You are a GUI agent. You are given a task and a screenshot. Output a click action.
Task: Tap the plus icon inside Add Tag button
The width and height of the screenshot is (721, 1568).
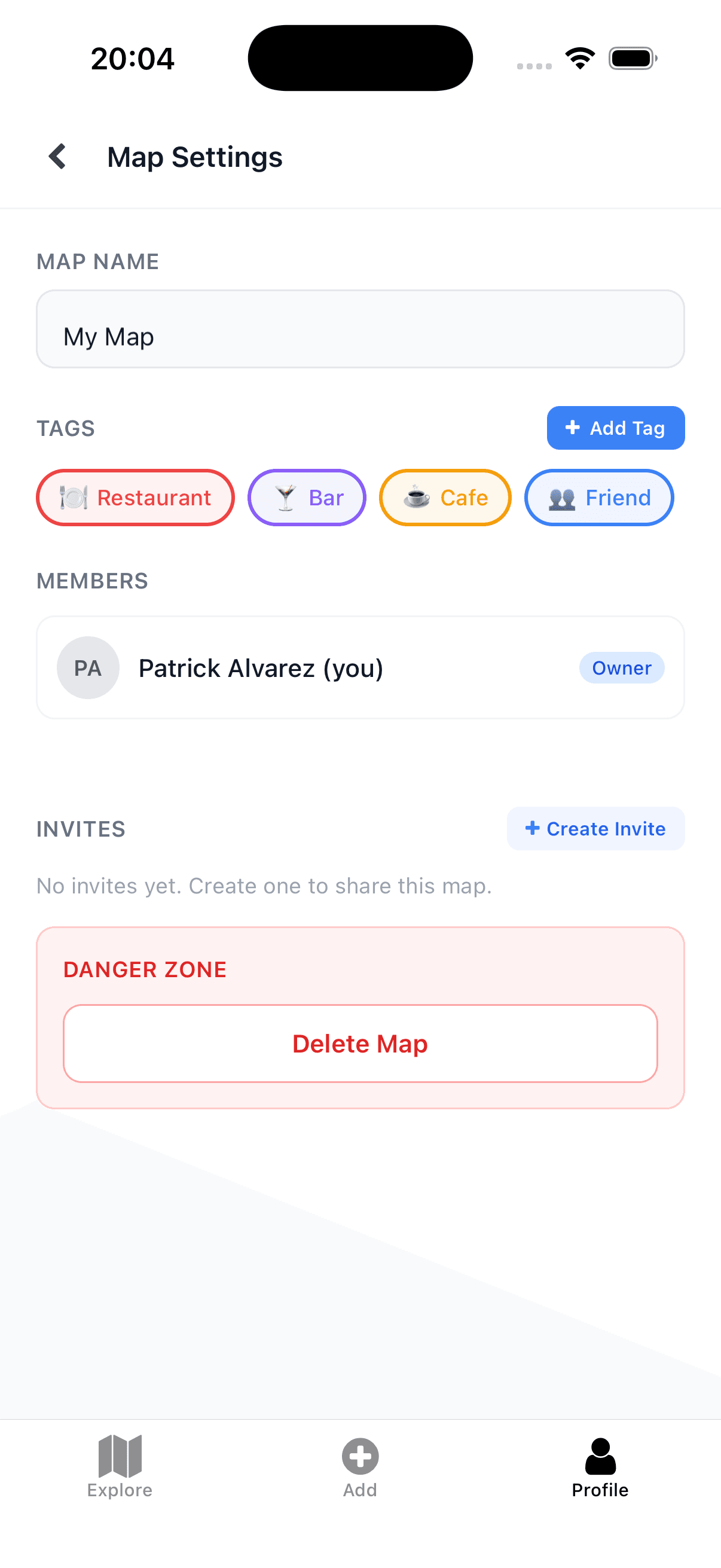tap(572, 428)
